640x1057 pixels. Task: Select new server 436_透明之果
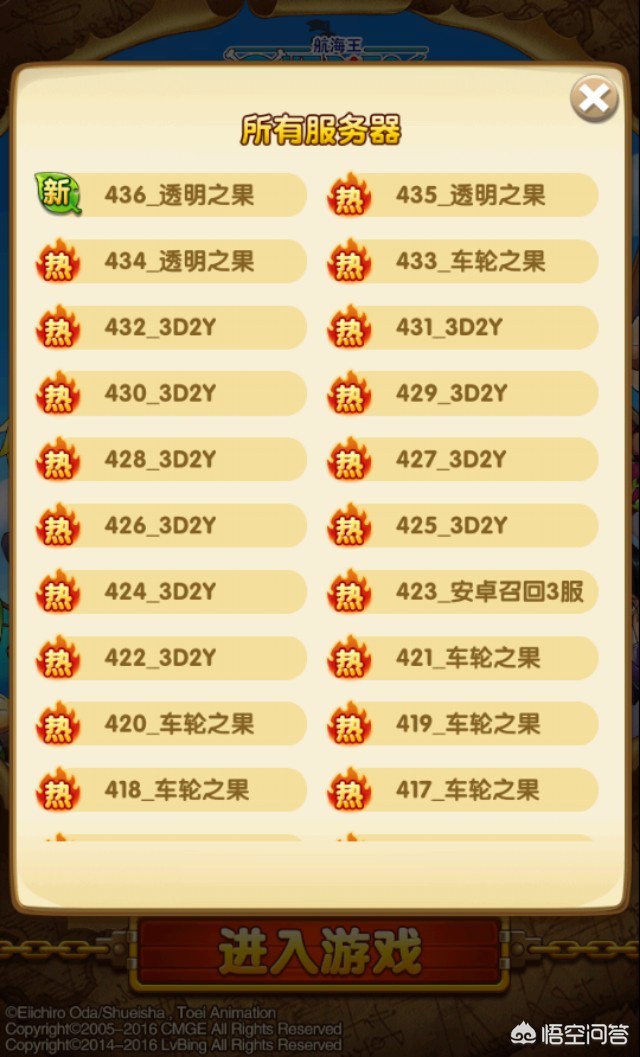click(x=171, y=195)
